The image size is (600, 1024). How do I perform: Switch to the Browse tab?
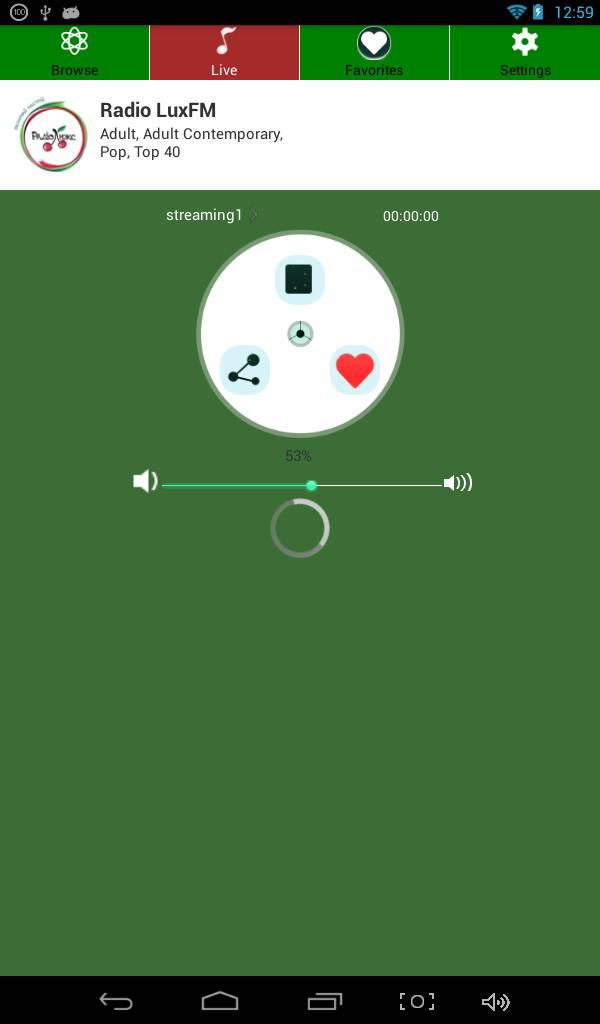click(75, 52)
